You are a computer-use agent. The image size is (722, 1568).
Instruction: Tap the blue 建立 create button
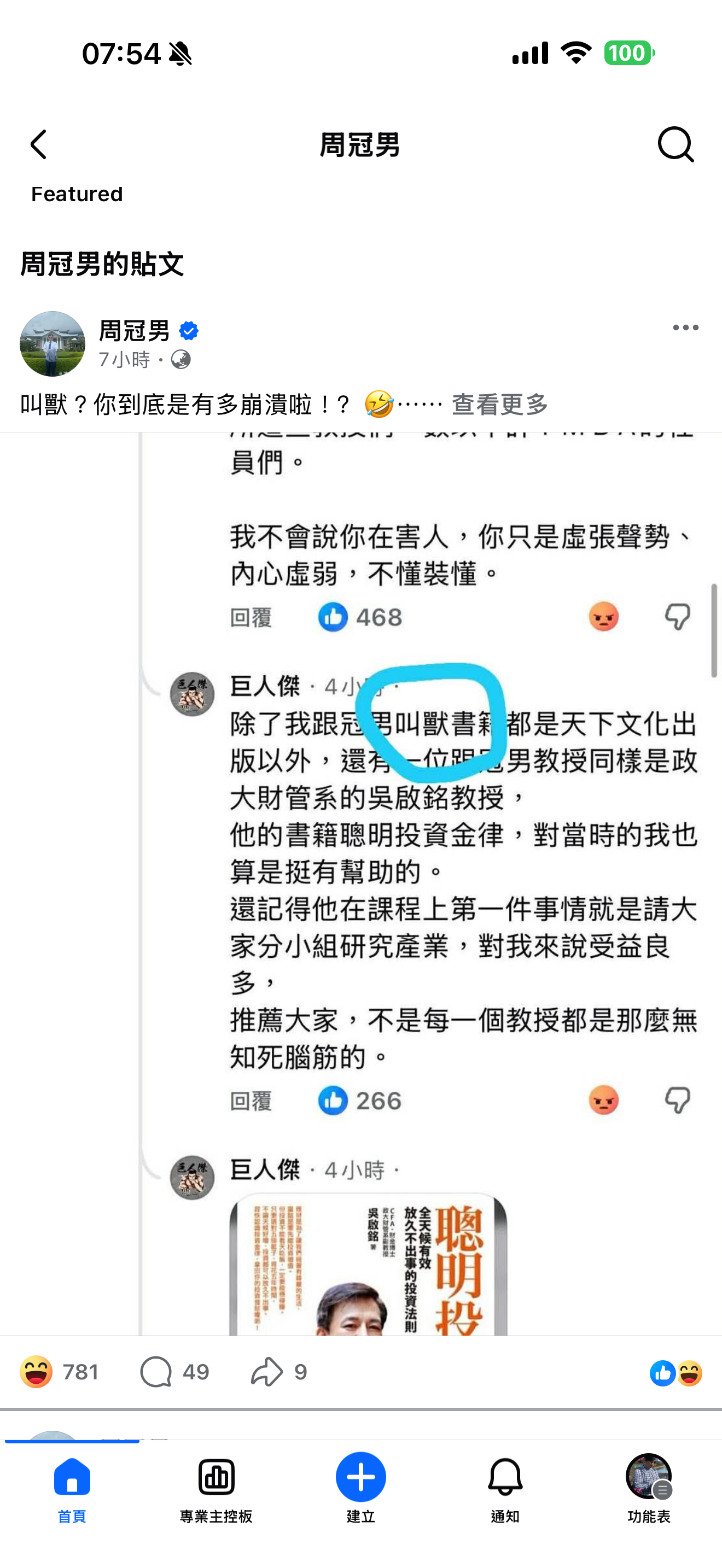point(361,1478)
